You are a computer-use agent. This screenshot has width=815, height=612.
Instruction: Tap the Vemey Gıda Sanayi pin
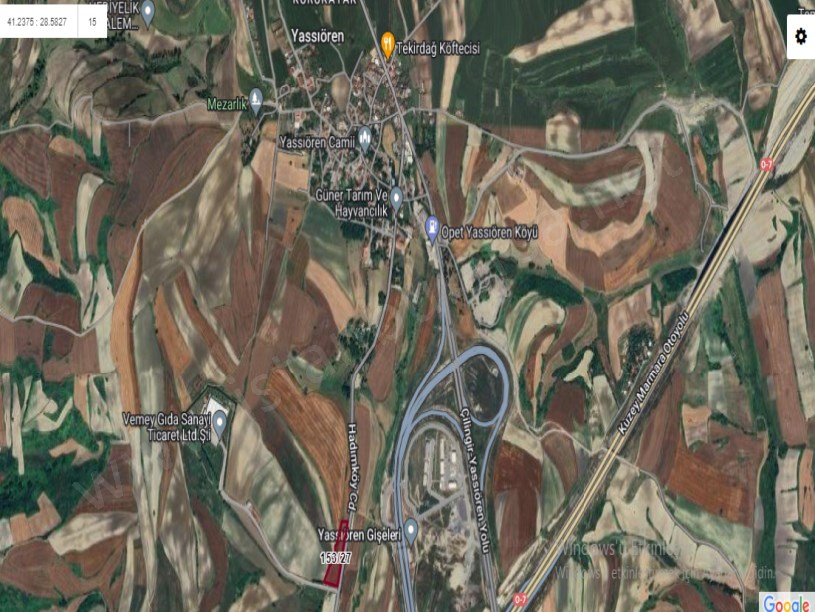(220, 419)
